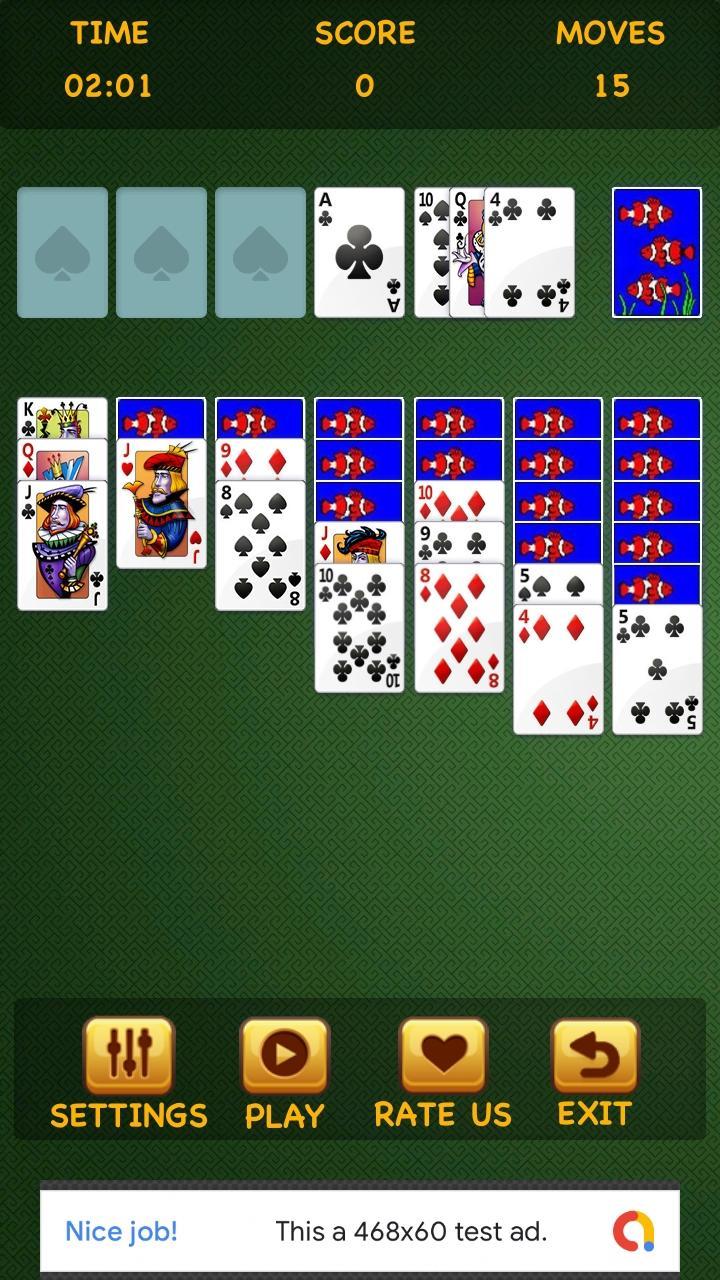
Task: Draw a card from the stock deck
Action: pyautogui.click(x=656, y=252)
